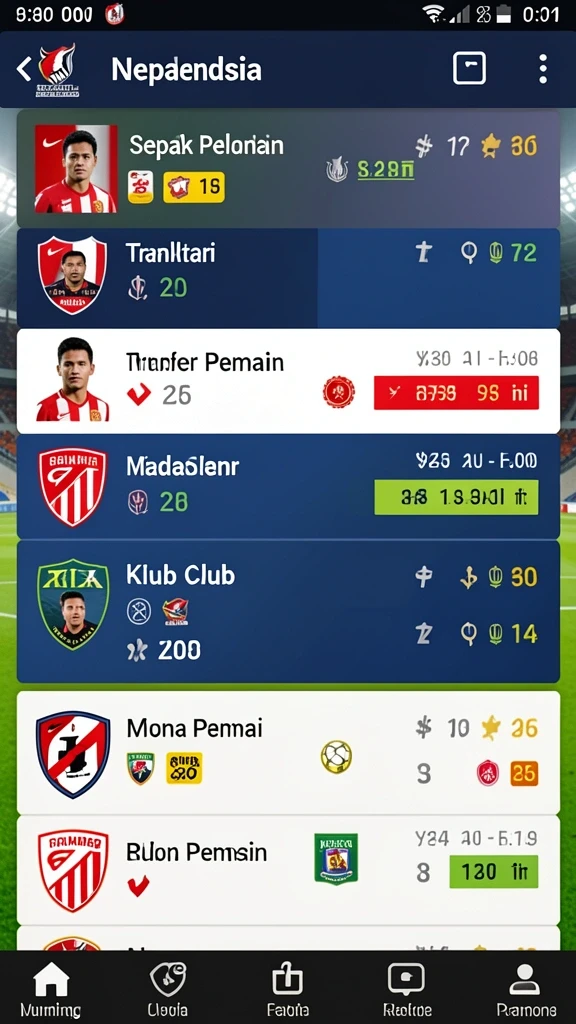Open the Transfer Pemain row
Screen dimensions: 576x1024
pos(288,381)
